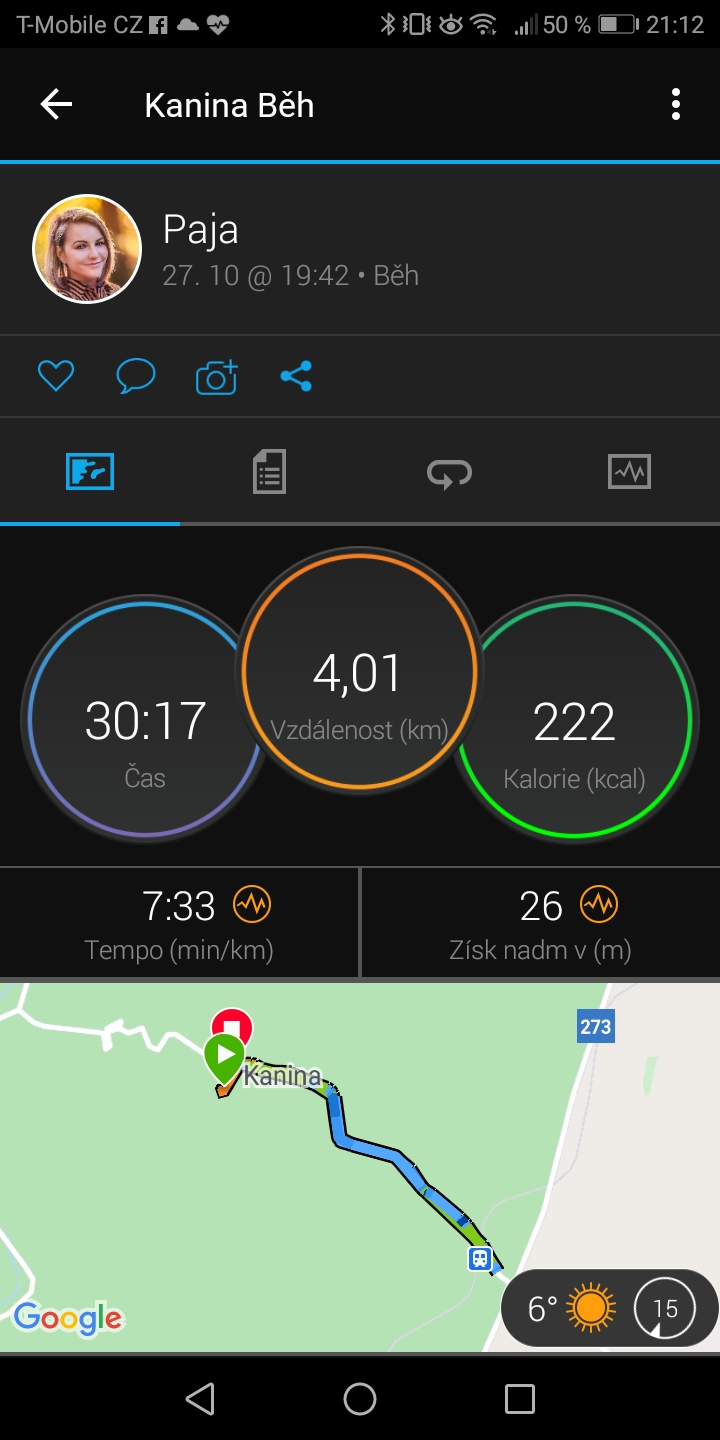
Task: Open recent apps from navigation bar
Action: [520, 1399]
